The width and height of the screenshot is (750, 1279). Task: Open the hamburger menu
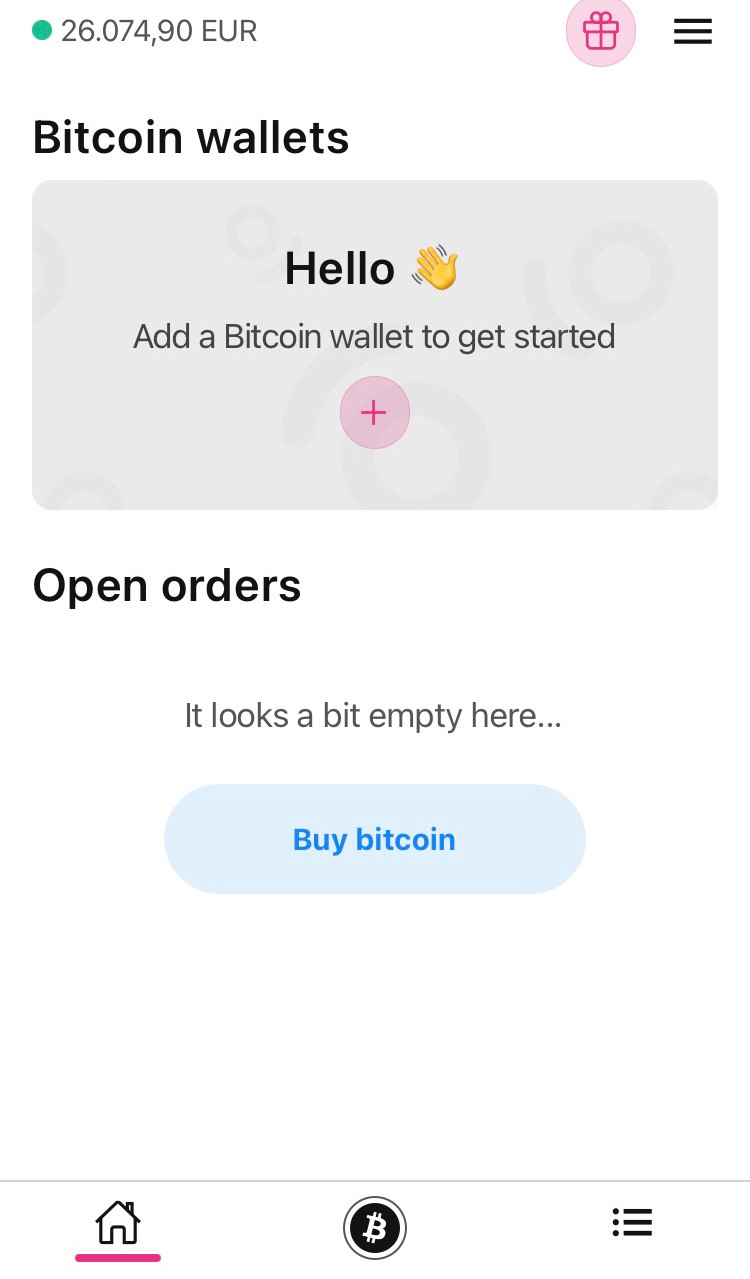(x=692, y=32)
